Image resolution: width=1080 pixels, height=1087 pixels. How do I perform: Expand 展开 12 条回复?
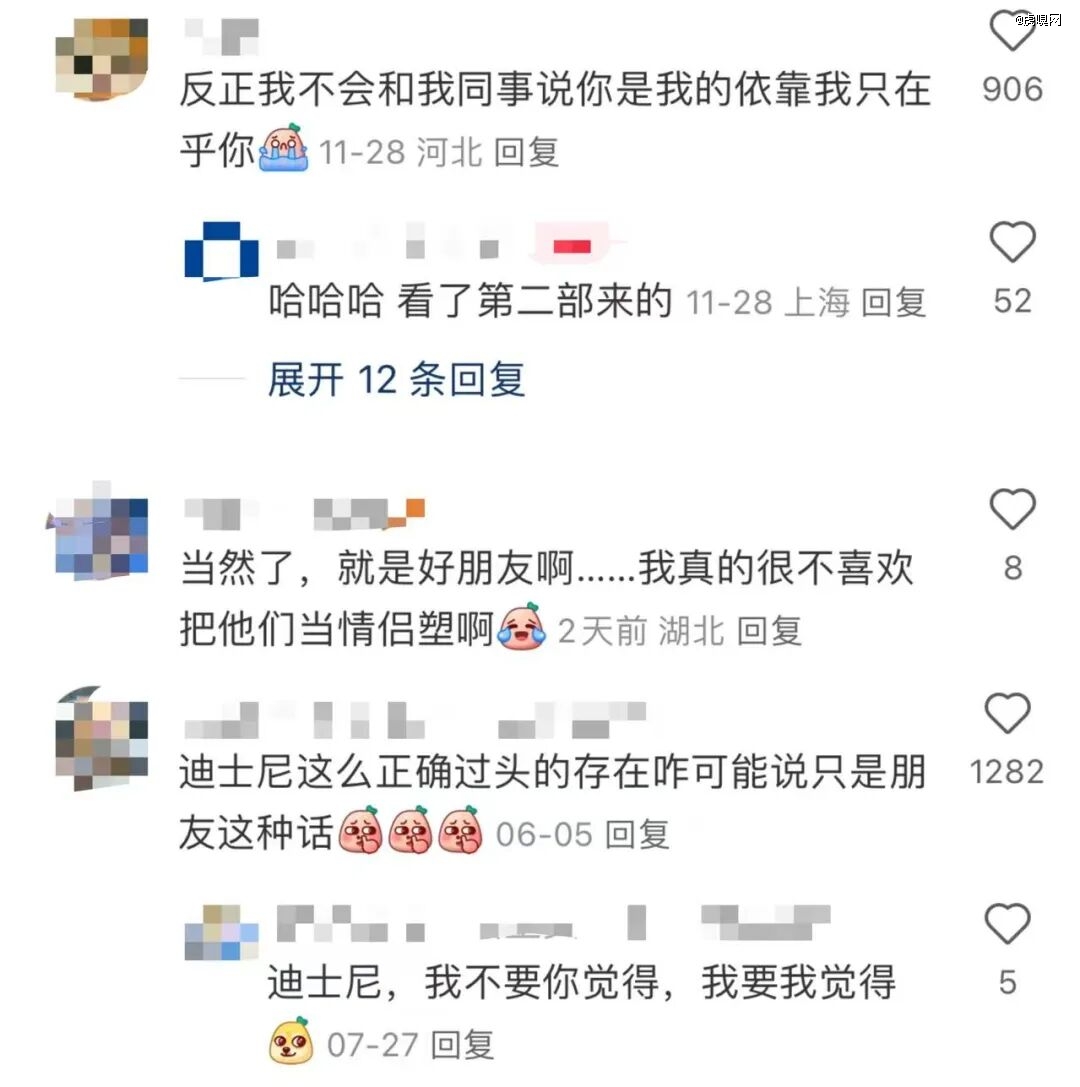[x=396, y=380]
